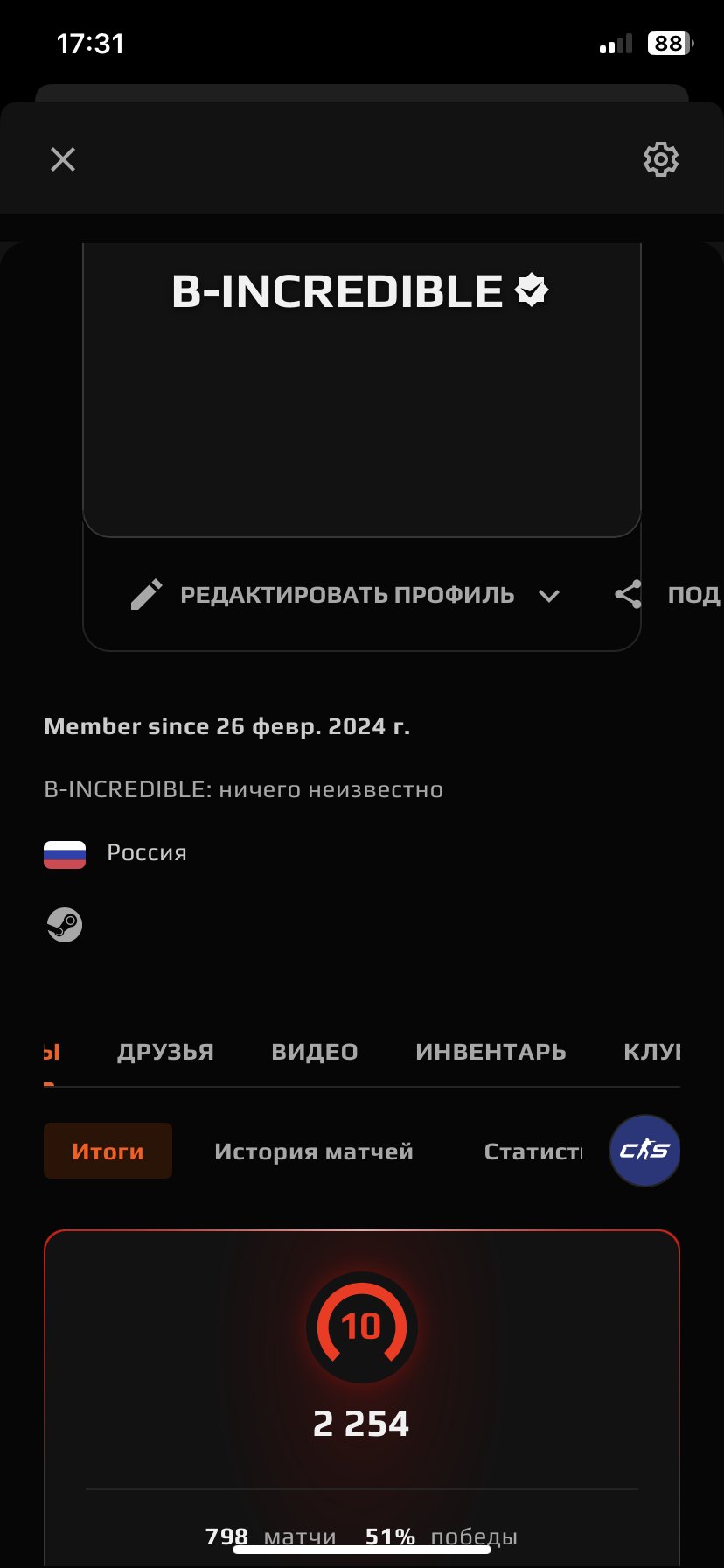724x1568 pixels.
Task: Open История матчей section
Action: coord(313,1151)
